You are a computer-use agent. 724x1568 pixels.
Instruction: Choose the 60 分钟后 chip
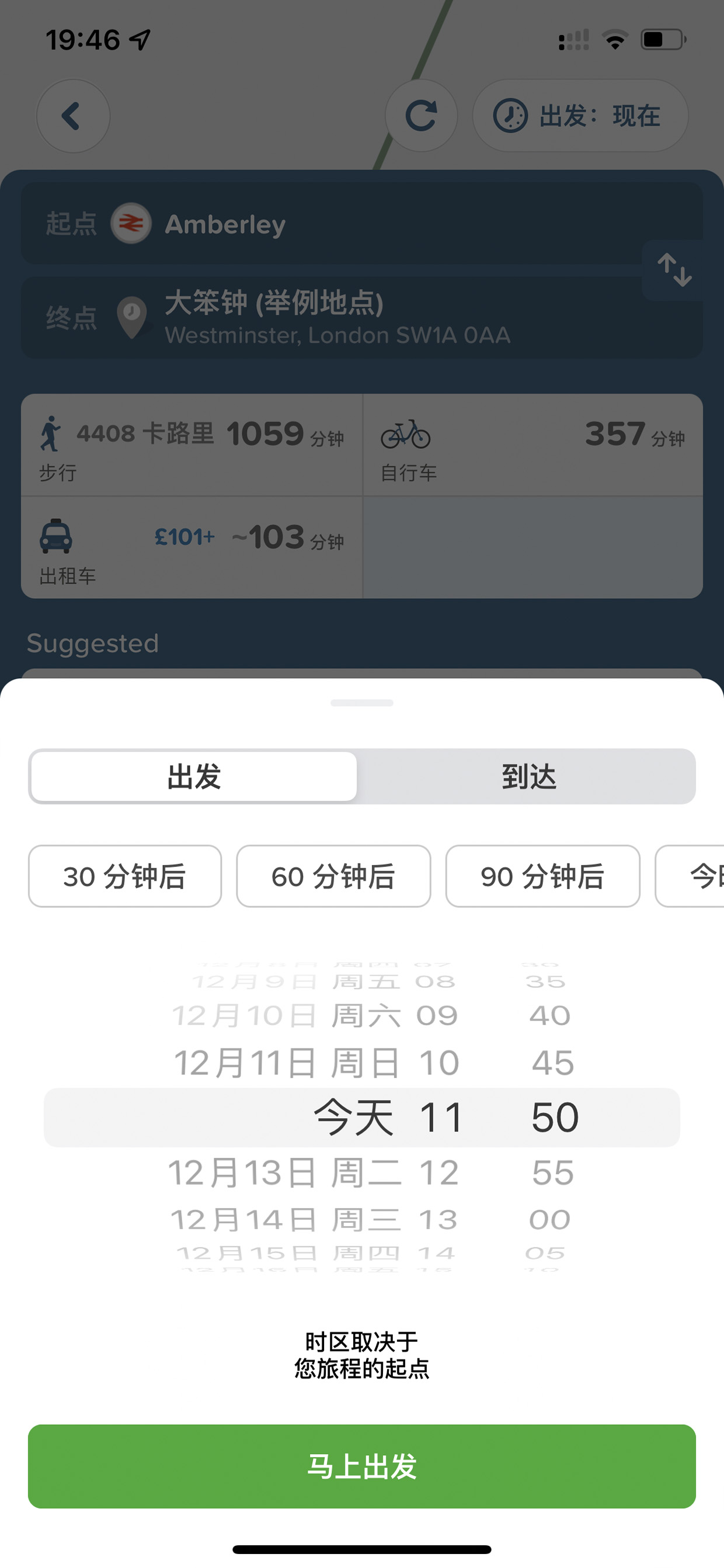coord(333,876)
